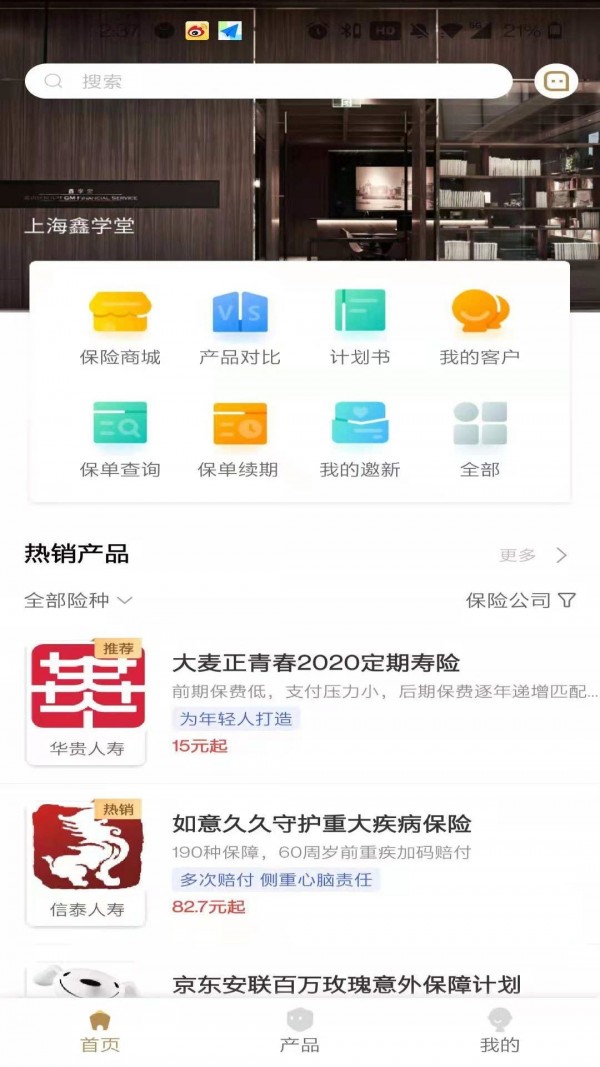
Task: Open 大麦正青春2020定期寿险 product
Action: click(316, 663)
